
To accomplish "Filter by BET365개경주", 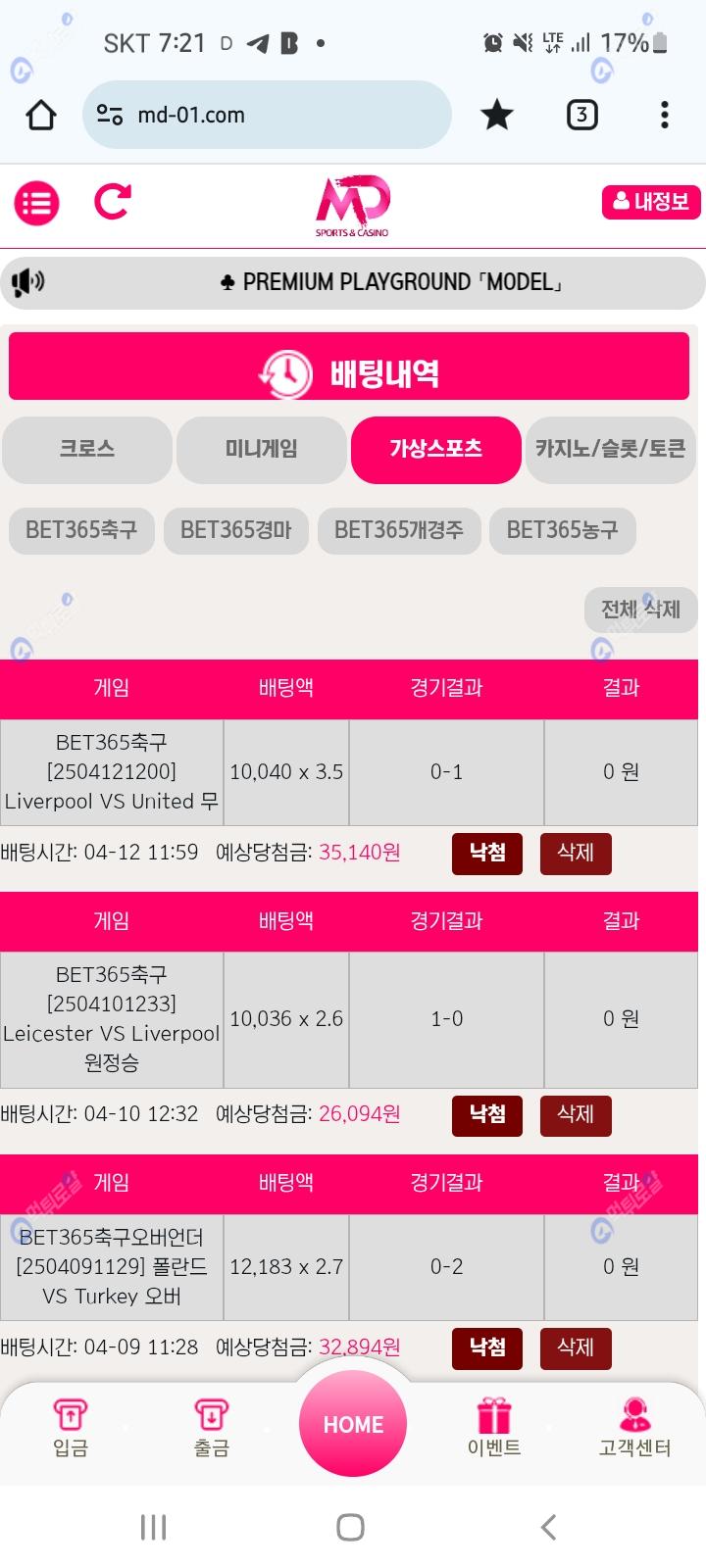I will 398,530.
